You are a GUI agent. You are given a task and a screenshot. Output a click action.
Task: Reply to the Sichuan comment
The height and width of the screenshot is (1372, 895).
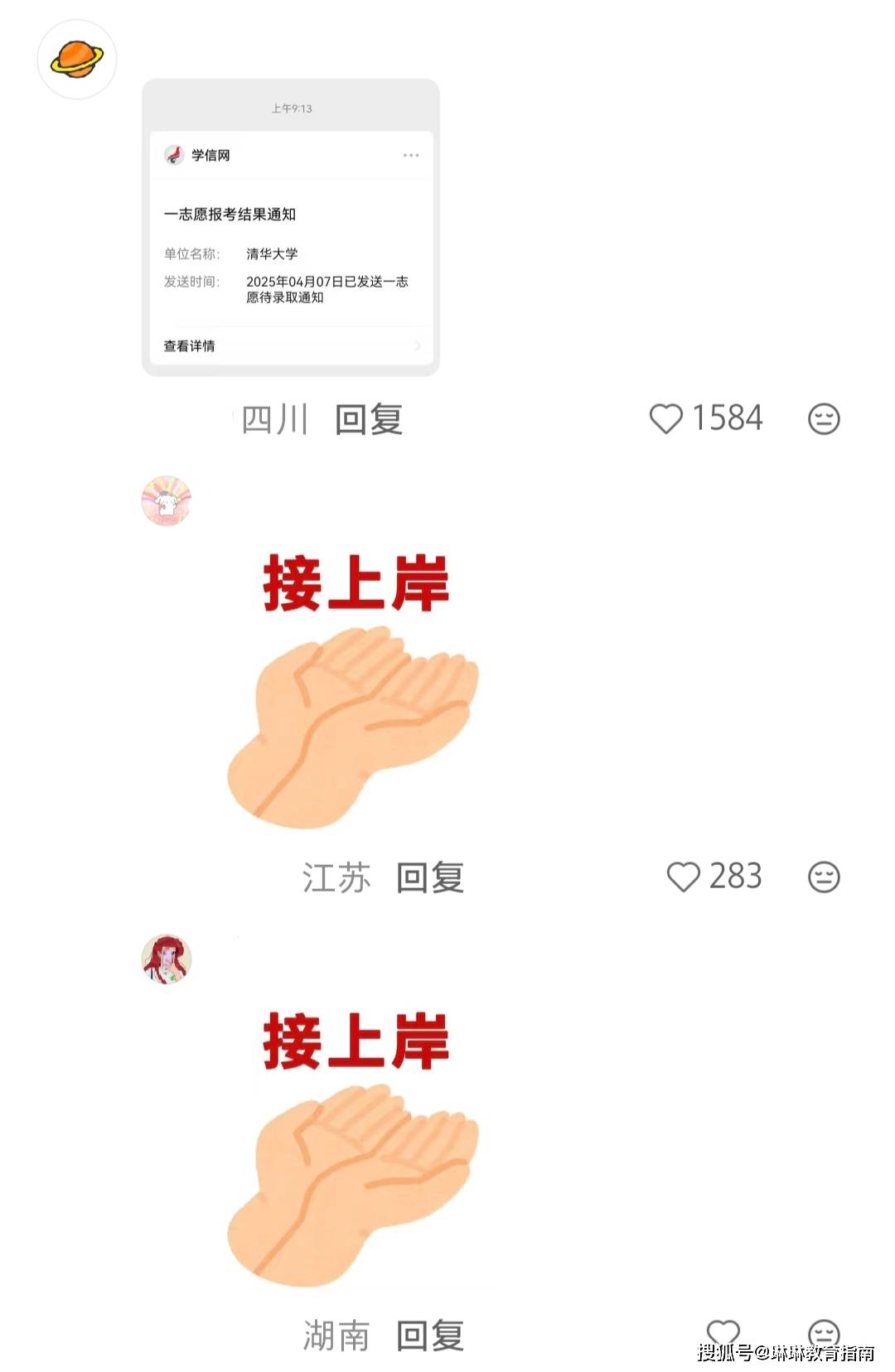pos(369,419)
